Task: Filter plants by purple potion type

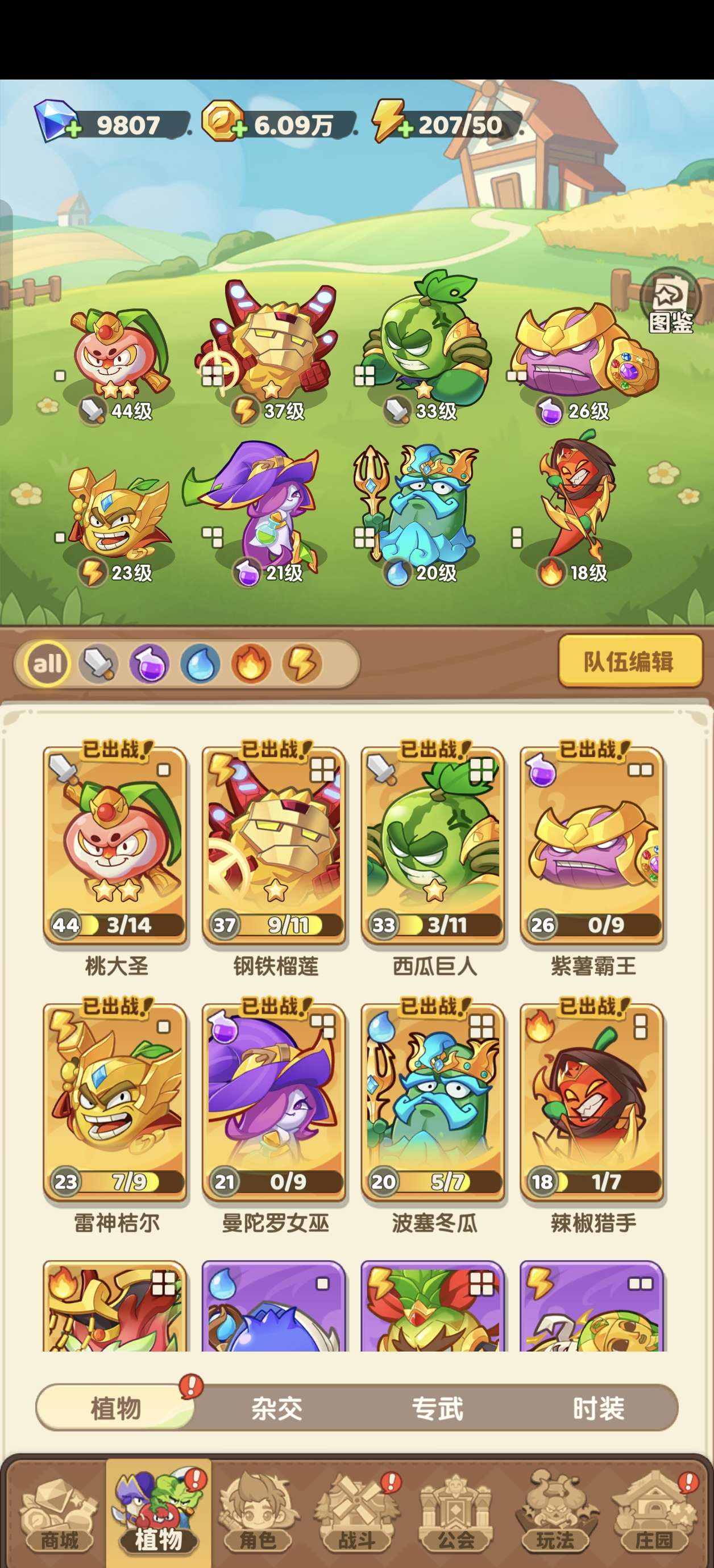Action: (150, 663)
